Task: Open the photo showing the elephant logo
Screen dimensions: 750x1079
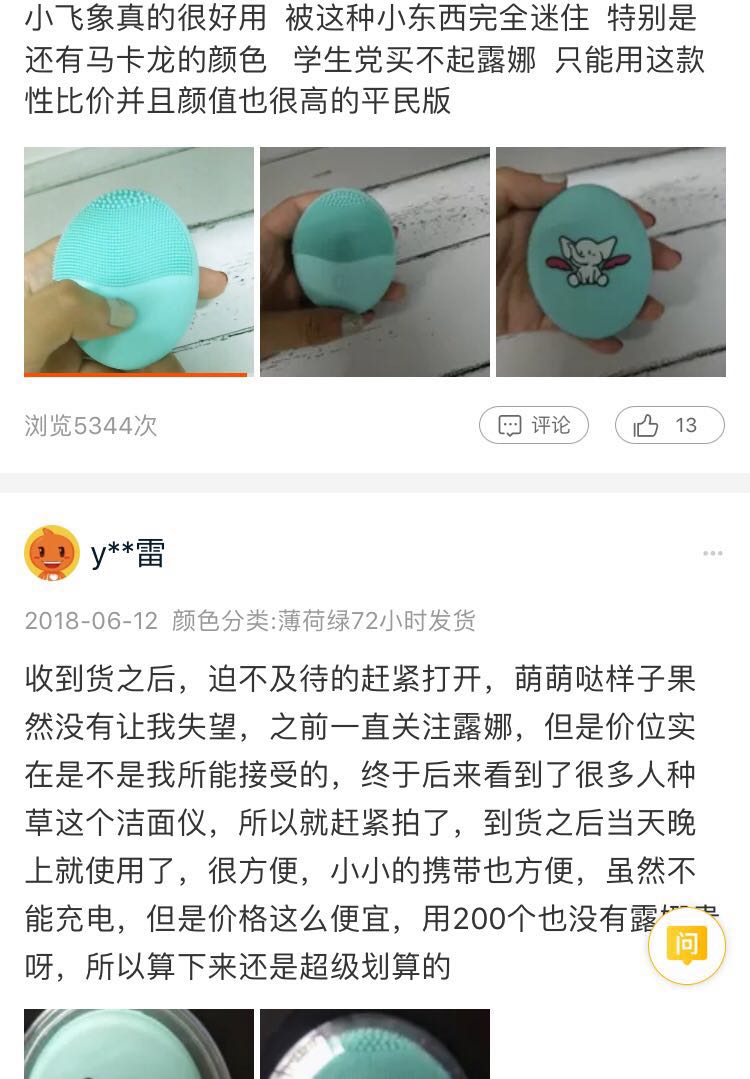Action: 611,261
